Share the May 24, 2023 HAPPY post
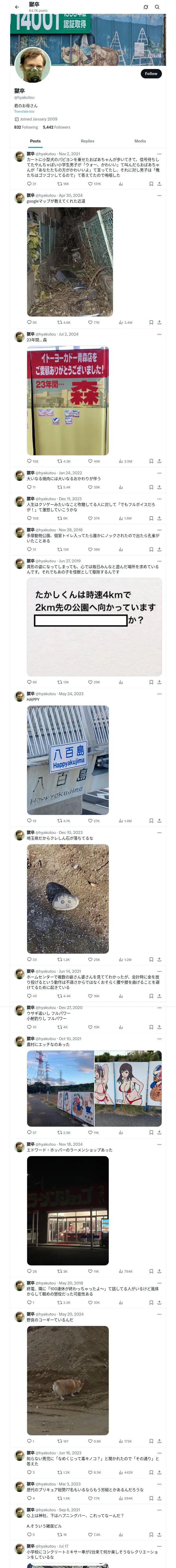Screen dimensions: 176x1568 tap(160, 821)
